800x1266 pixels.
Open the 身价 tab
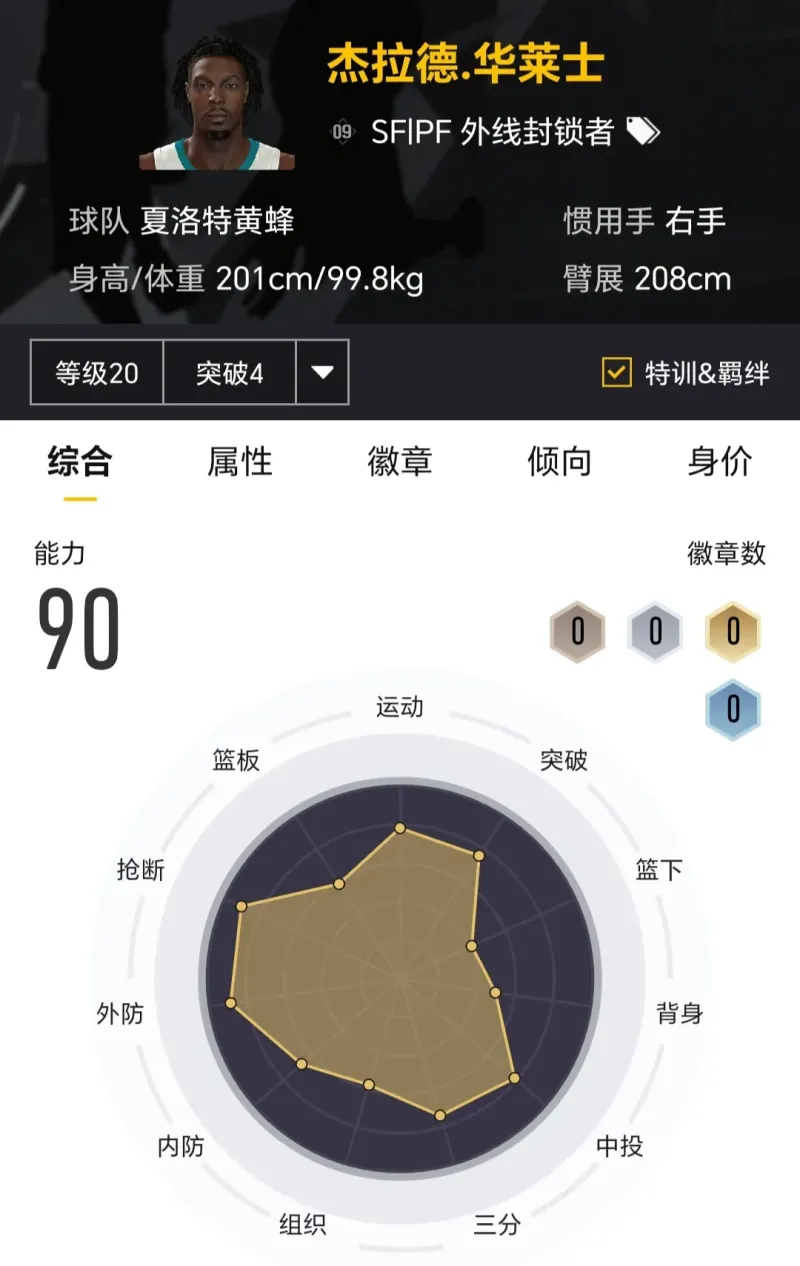pyautogui.click(x=720, y=462)
